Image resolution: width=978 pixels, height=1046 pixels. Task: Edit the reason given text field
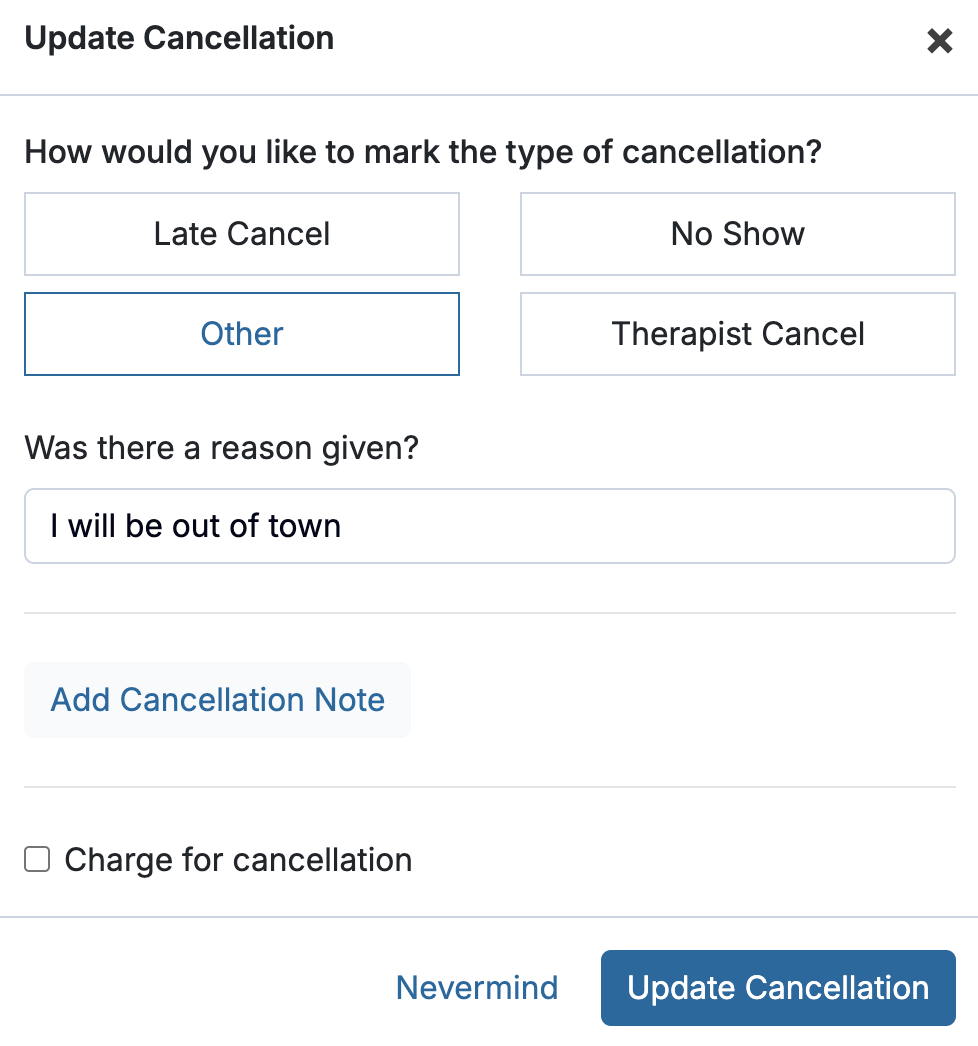pyautogui.click(x=489, y=526)
